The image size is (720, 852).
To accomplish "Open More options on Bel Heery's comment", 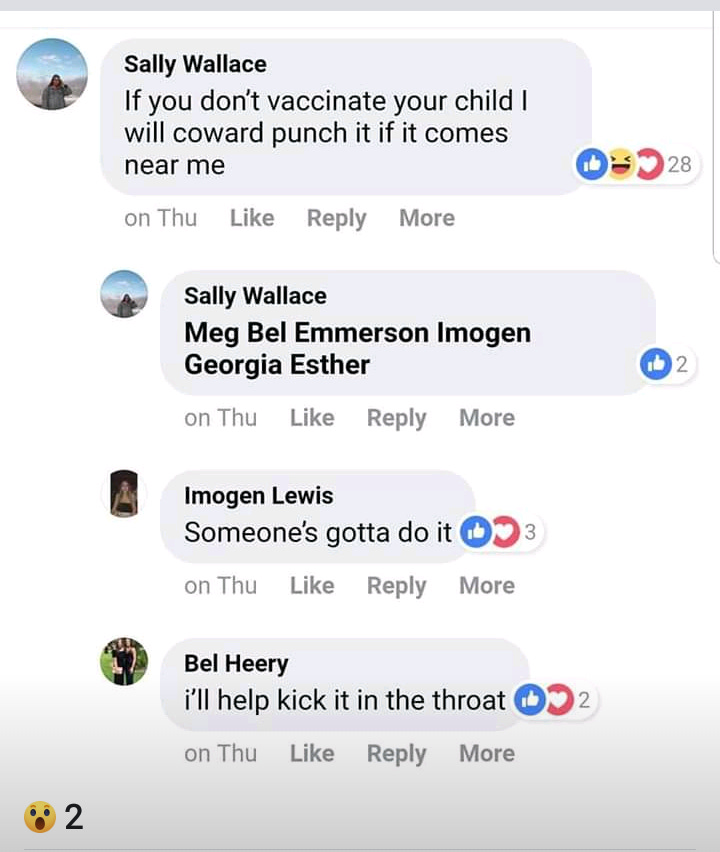I will 486,754.
